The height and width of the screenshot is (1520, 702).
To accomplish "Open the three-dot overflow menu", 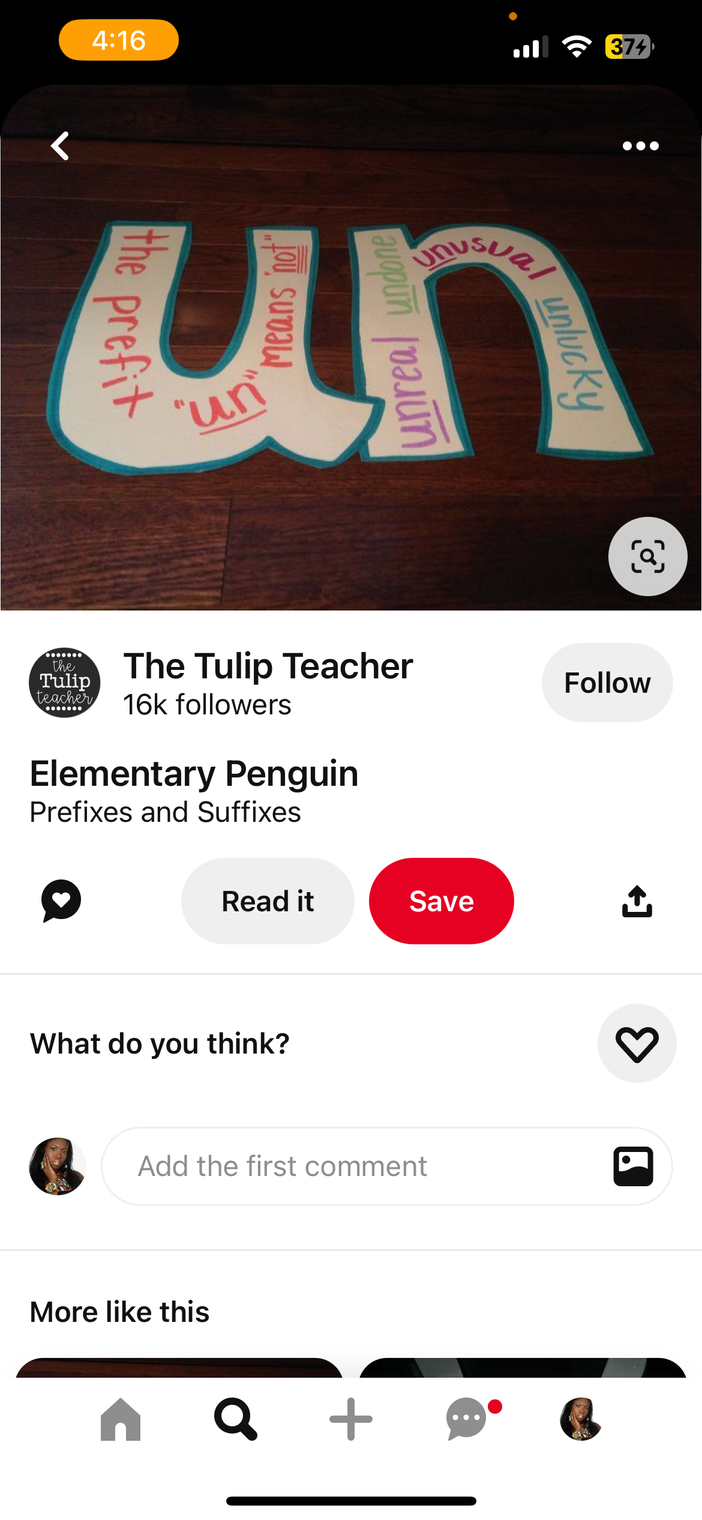I will (640, 146).
